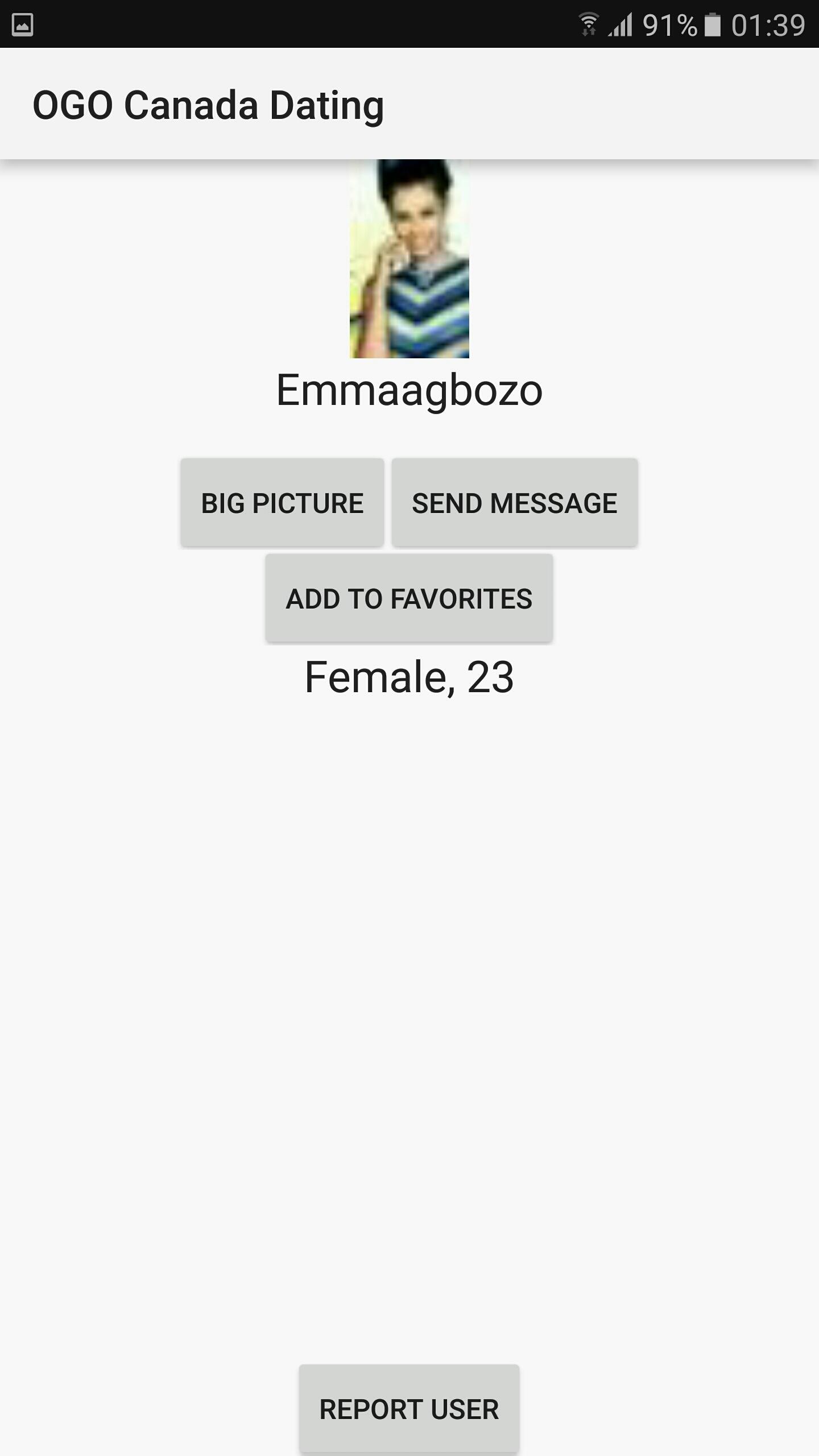Screen dimensions: 819x1456
Task: Report this user
Action: coord(409,1409)
